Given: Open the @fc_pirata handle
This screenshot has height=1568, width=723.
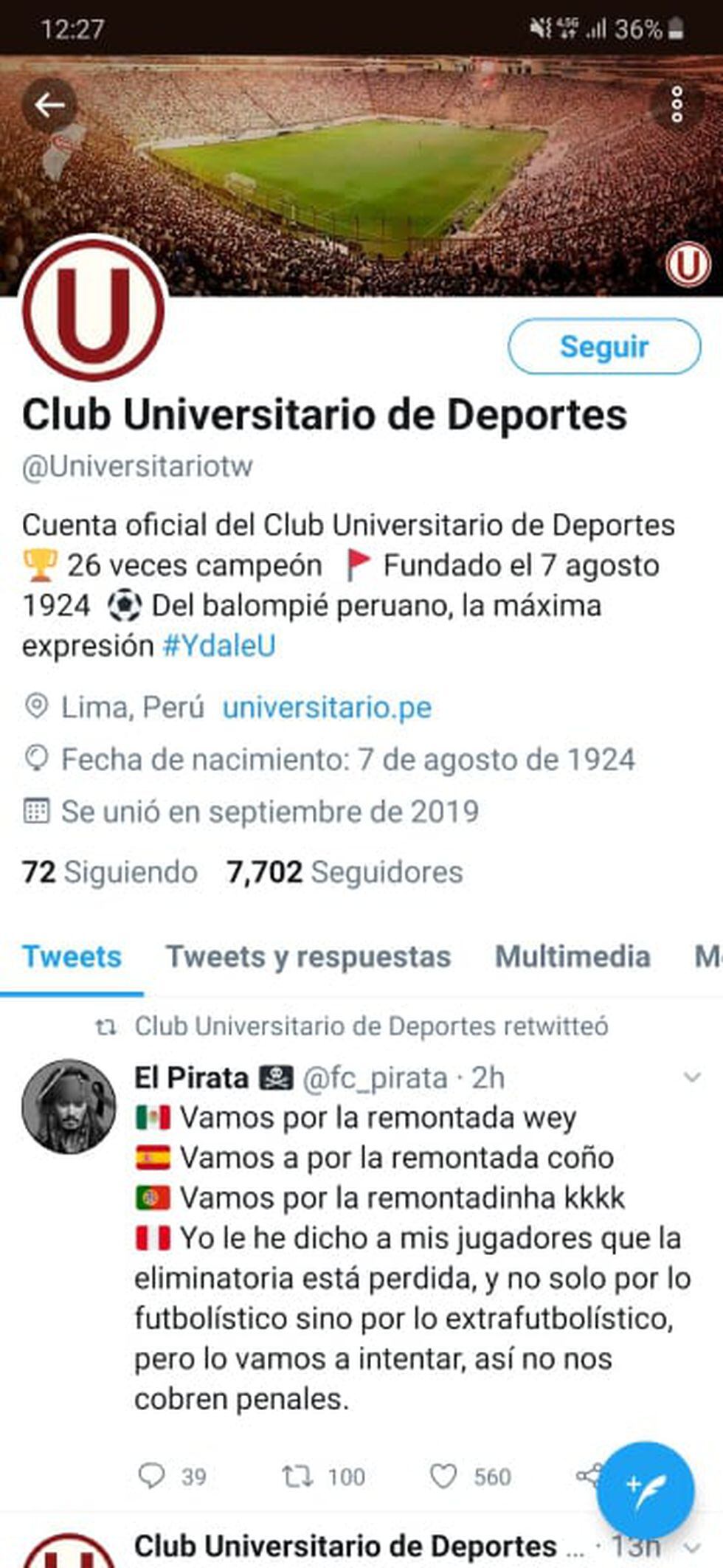Looking at the screenshot, I should pyautogui.click(x=375, y=1078).
